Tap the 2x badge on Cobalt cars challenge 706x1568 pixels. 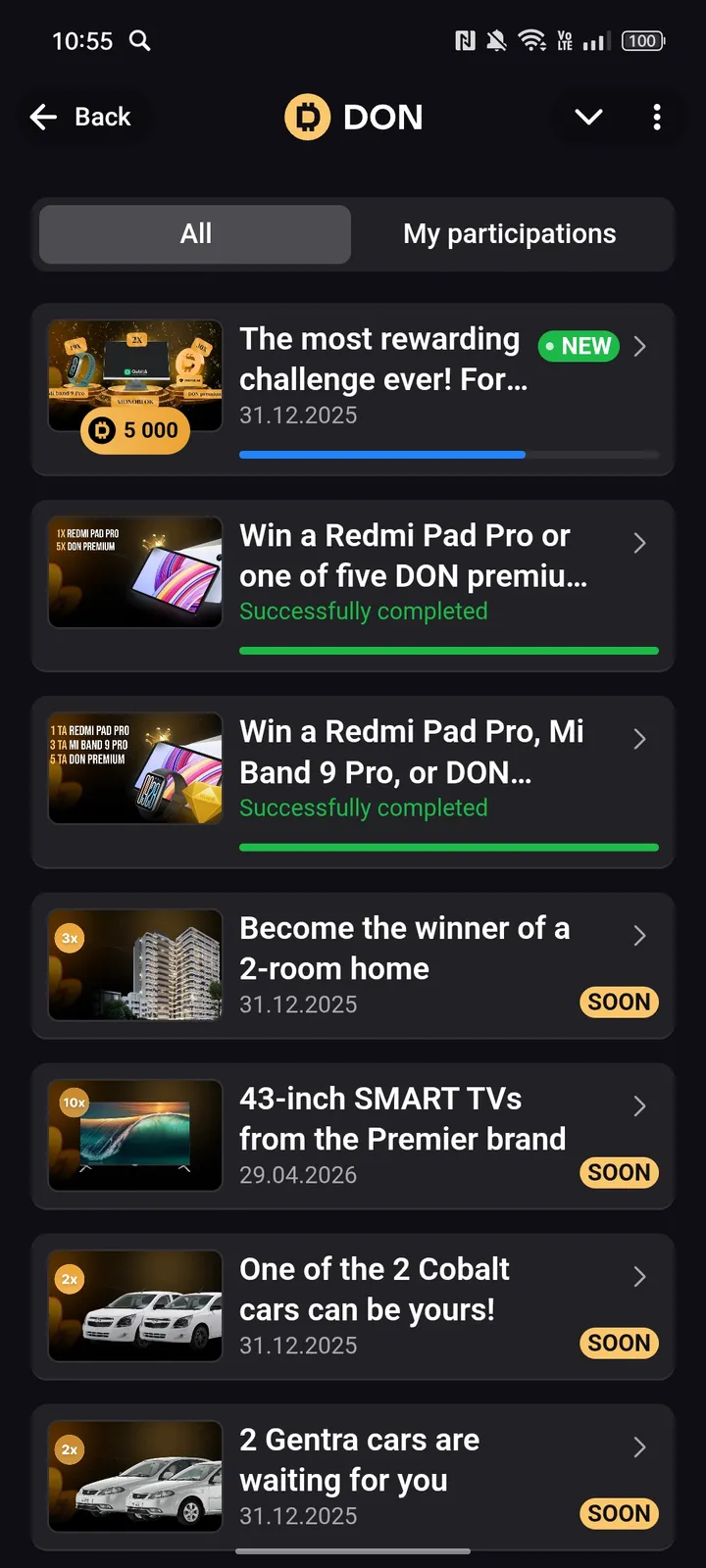[x=70, y=1279]
